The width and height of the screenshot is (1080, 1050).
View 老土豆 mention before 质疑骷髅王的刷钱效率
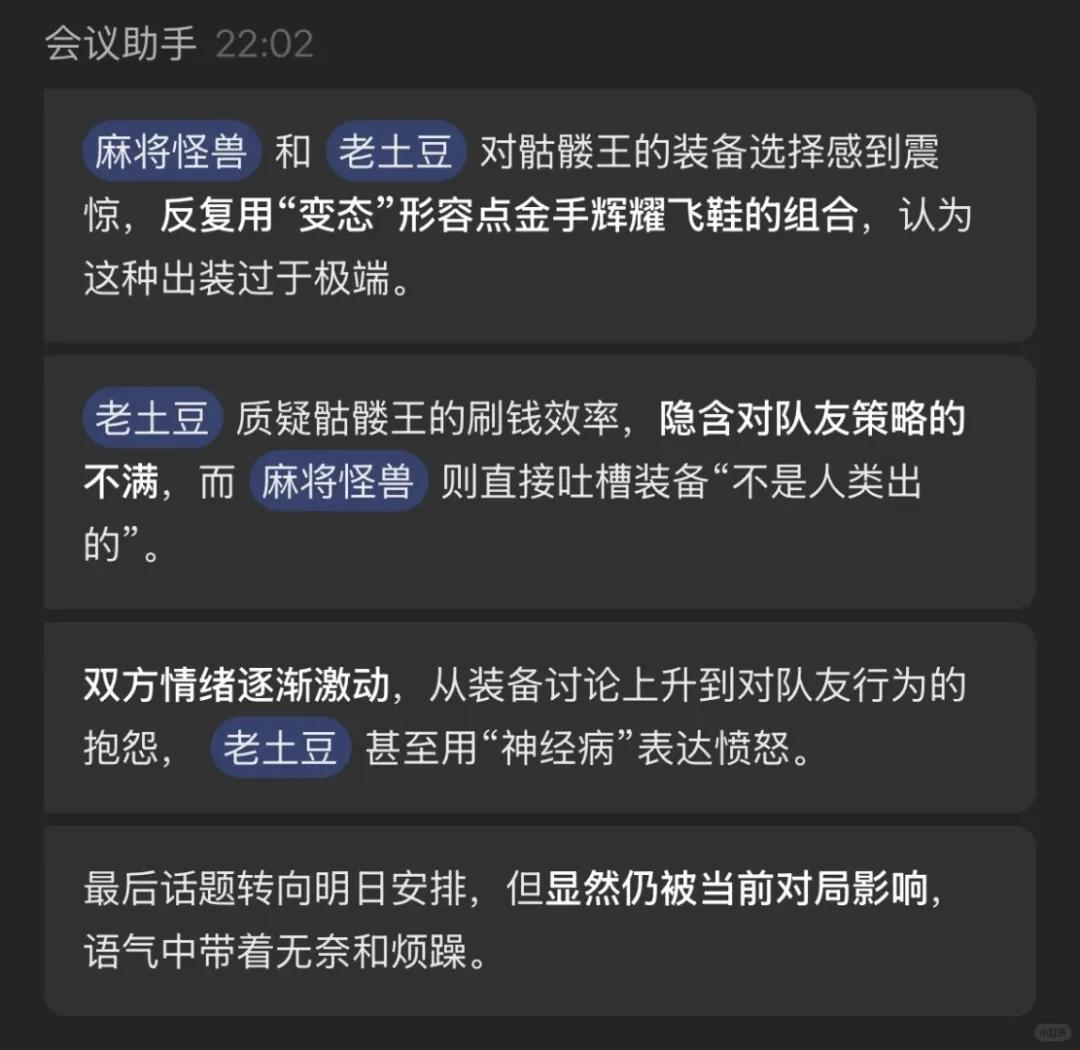point(152,419)
